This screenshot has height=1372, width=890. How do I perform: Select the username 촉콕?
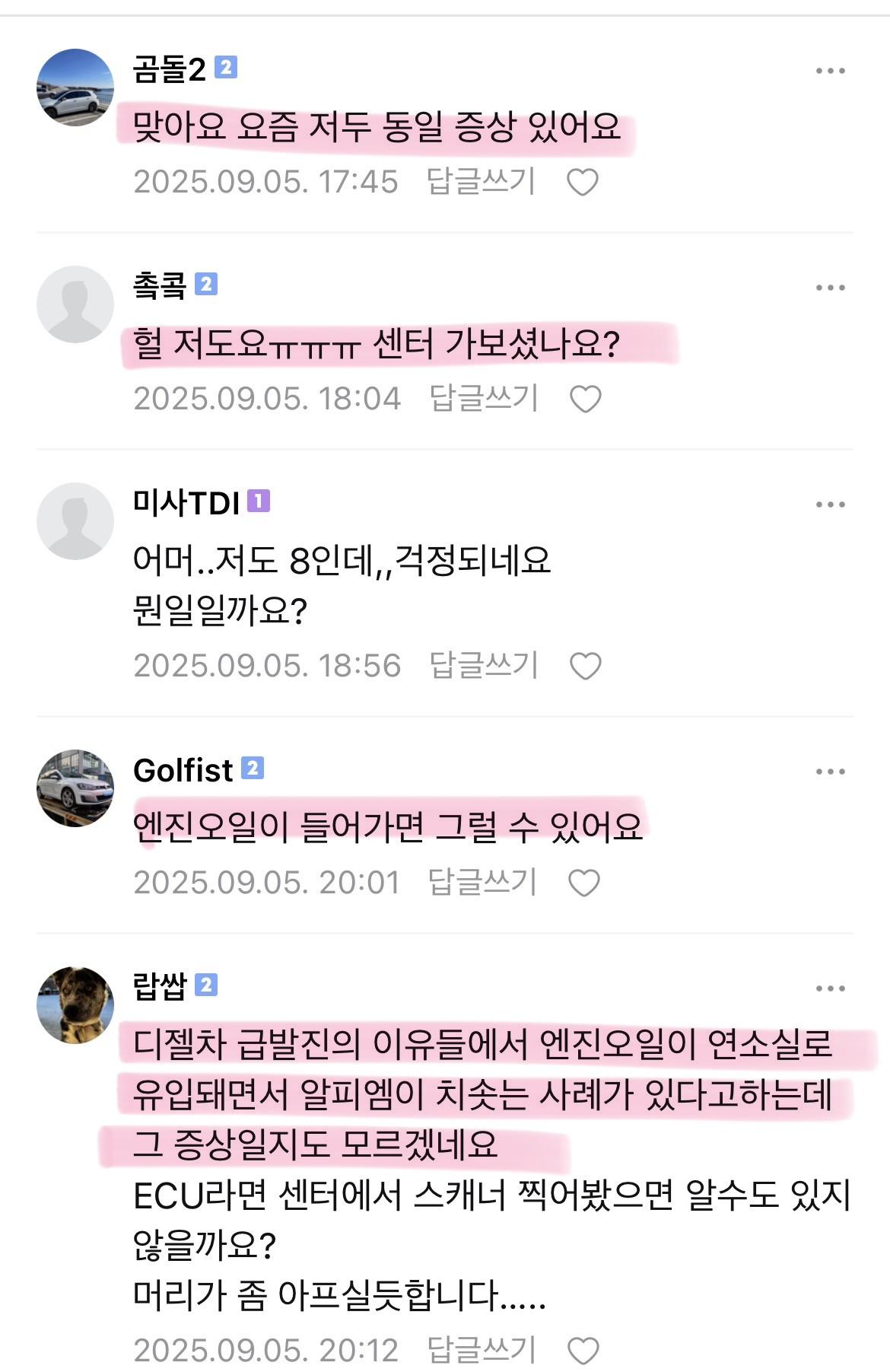[160, 285]
